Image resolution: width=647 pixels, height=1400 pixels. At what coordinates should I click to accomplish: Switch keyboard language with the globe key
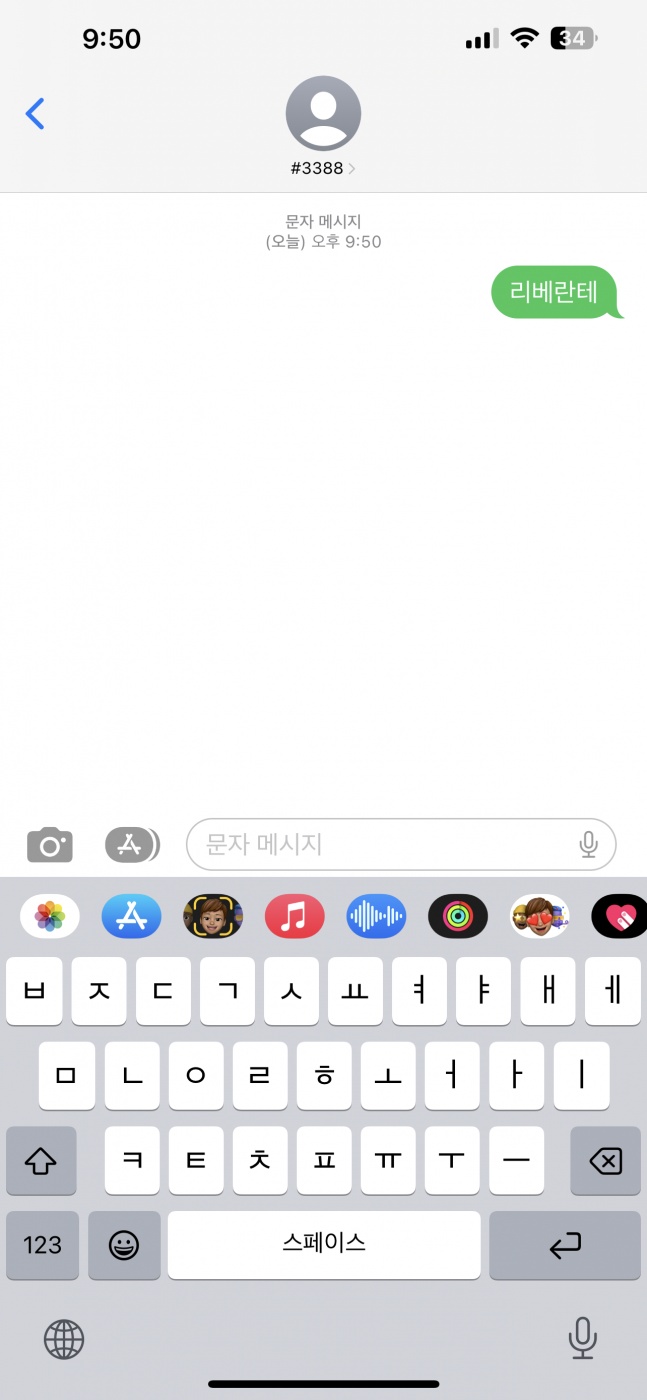point(64,1338)
